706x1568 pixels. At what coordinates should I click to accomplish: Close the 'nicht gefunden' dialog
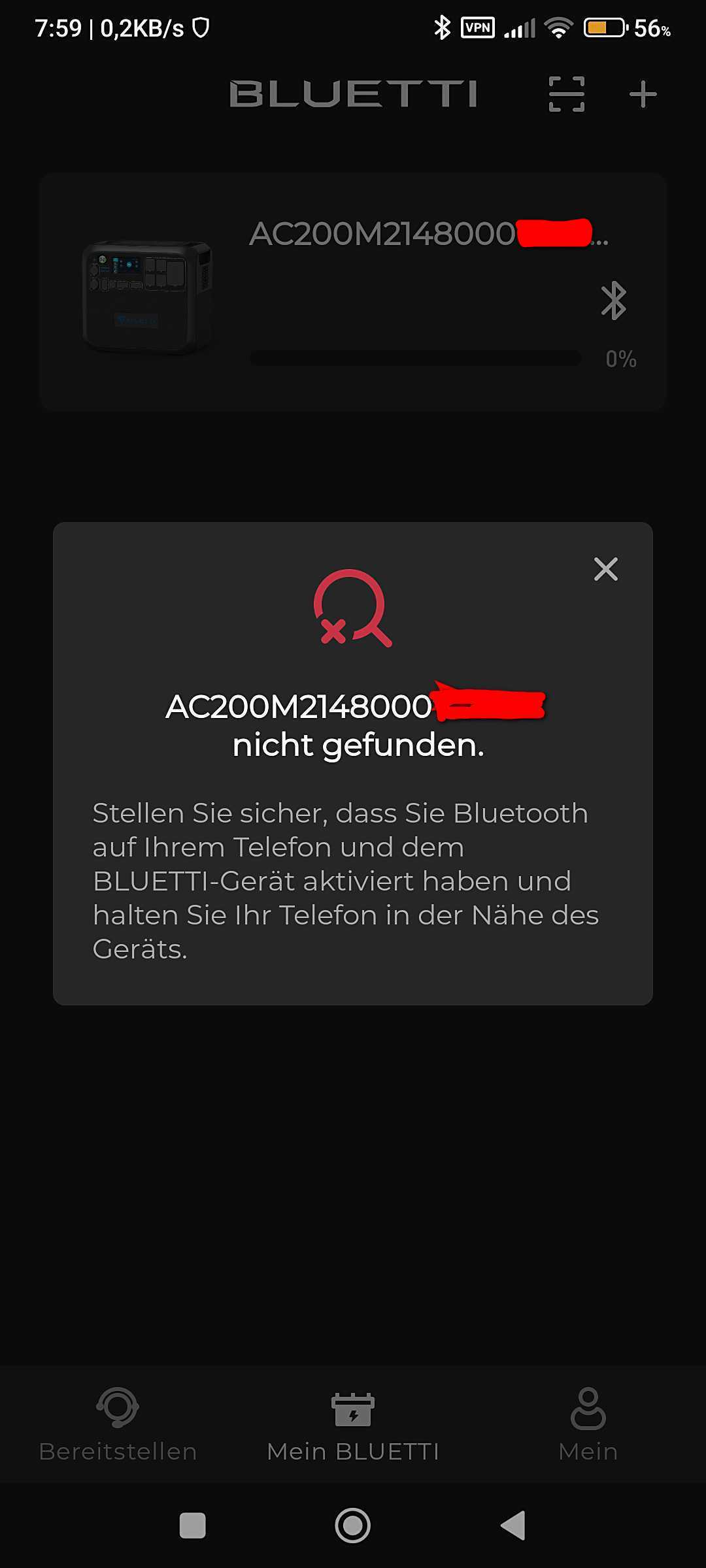pyautogui.click(x=606, y=569)
